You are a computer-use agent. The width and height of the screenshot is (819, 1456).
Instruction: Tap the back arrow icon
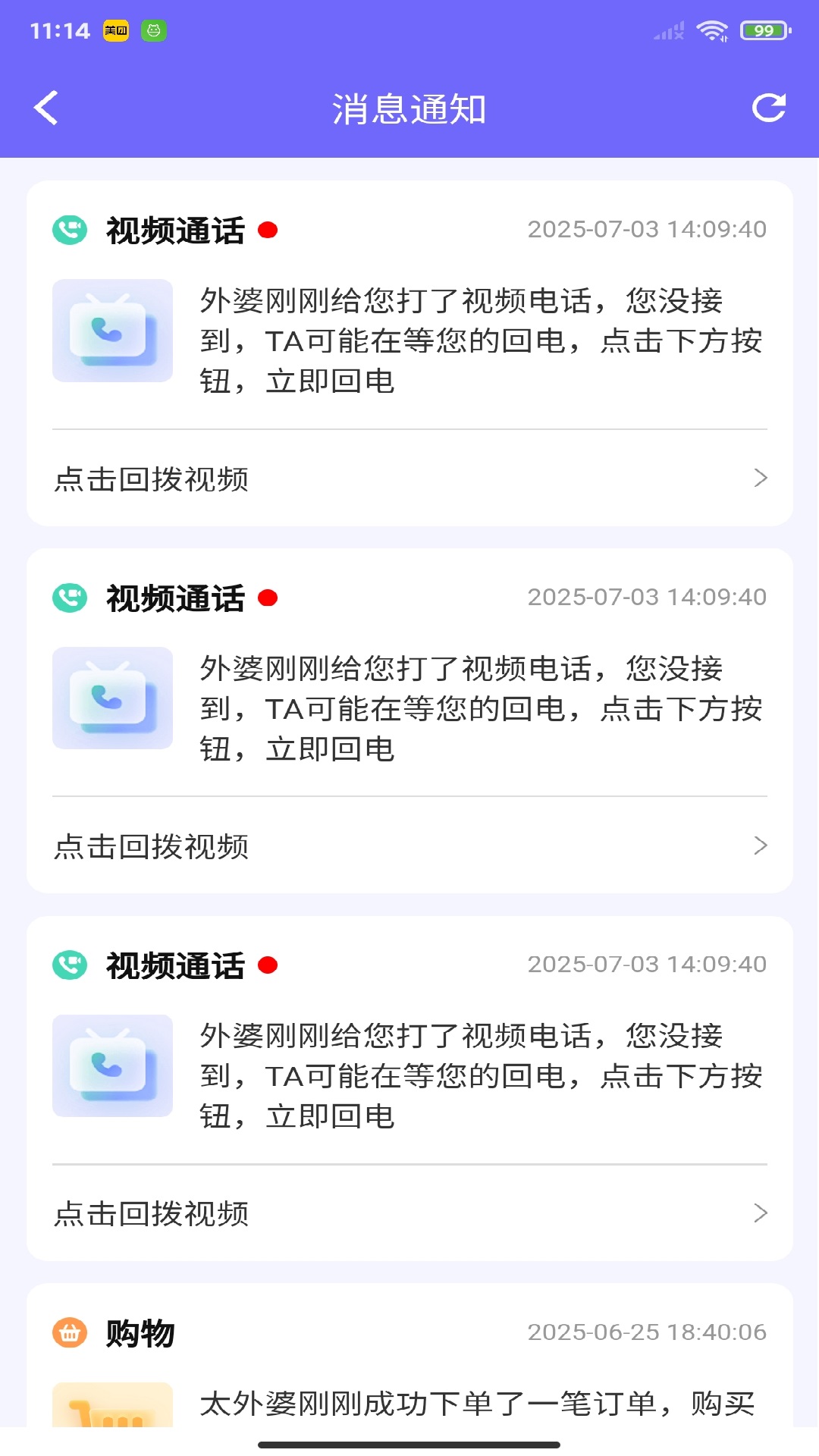coord(47,108)
